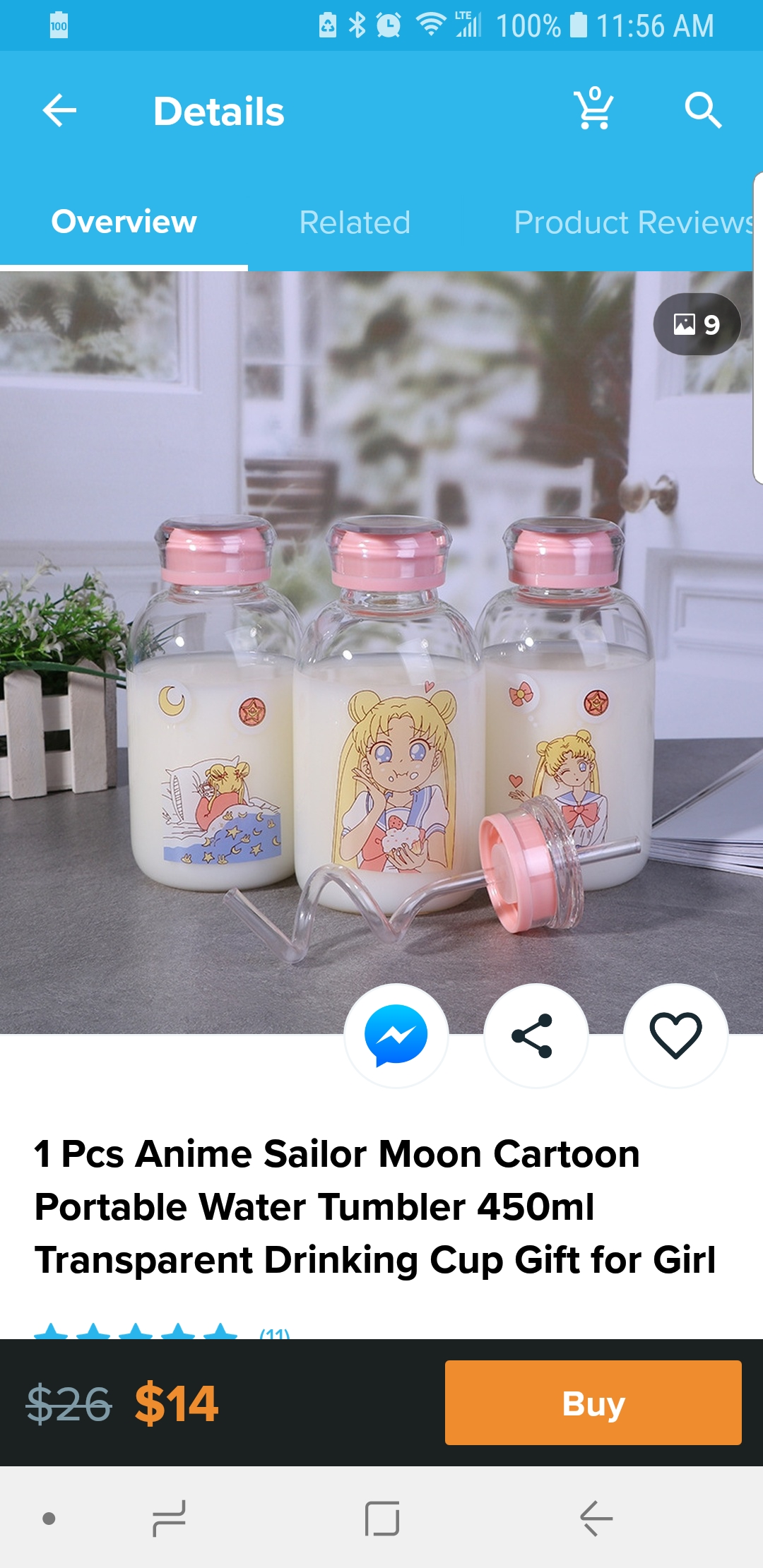
Task: Switch to the Related tab
Action: point(355,222)
